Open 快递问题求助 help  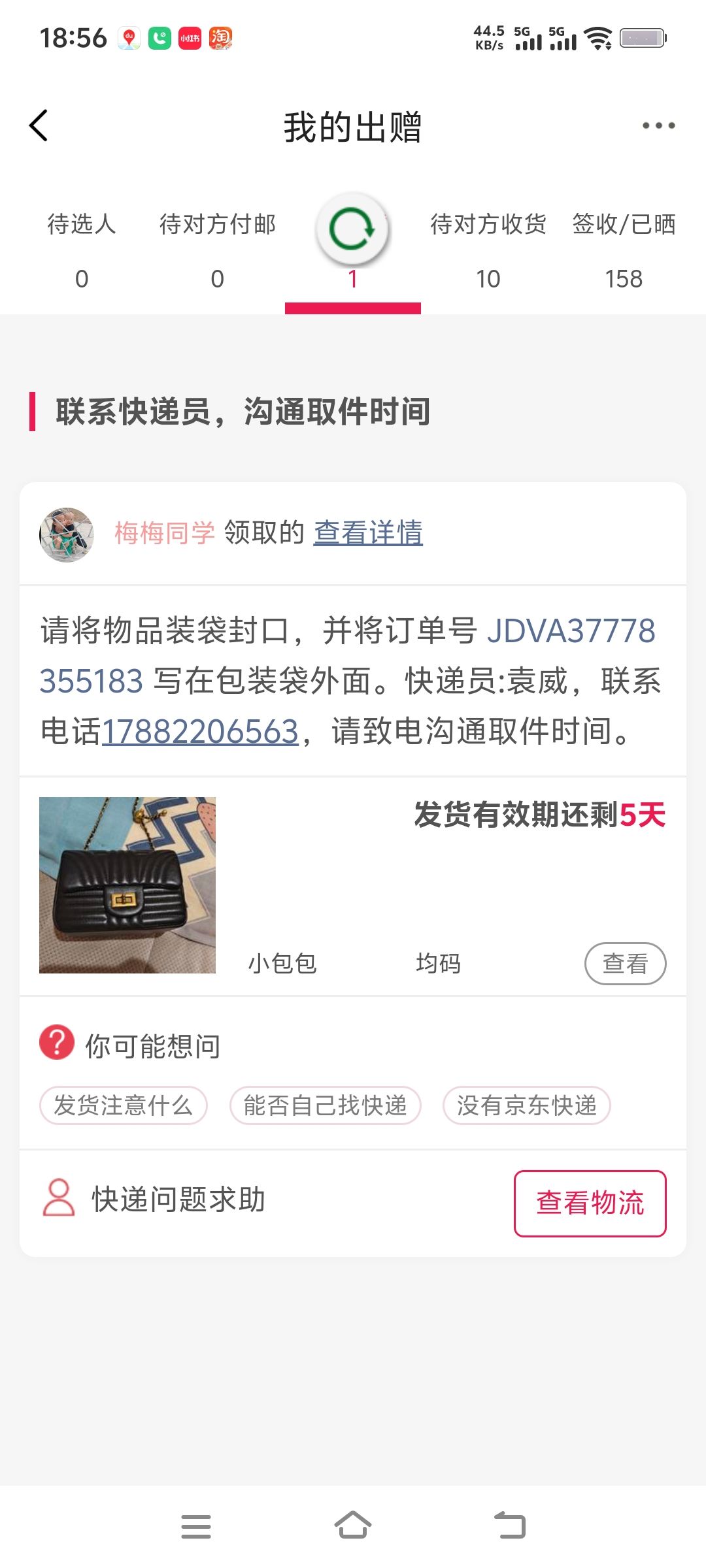(x=178, y=1200)
